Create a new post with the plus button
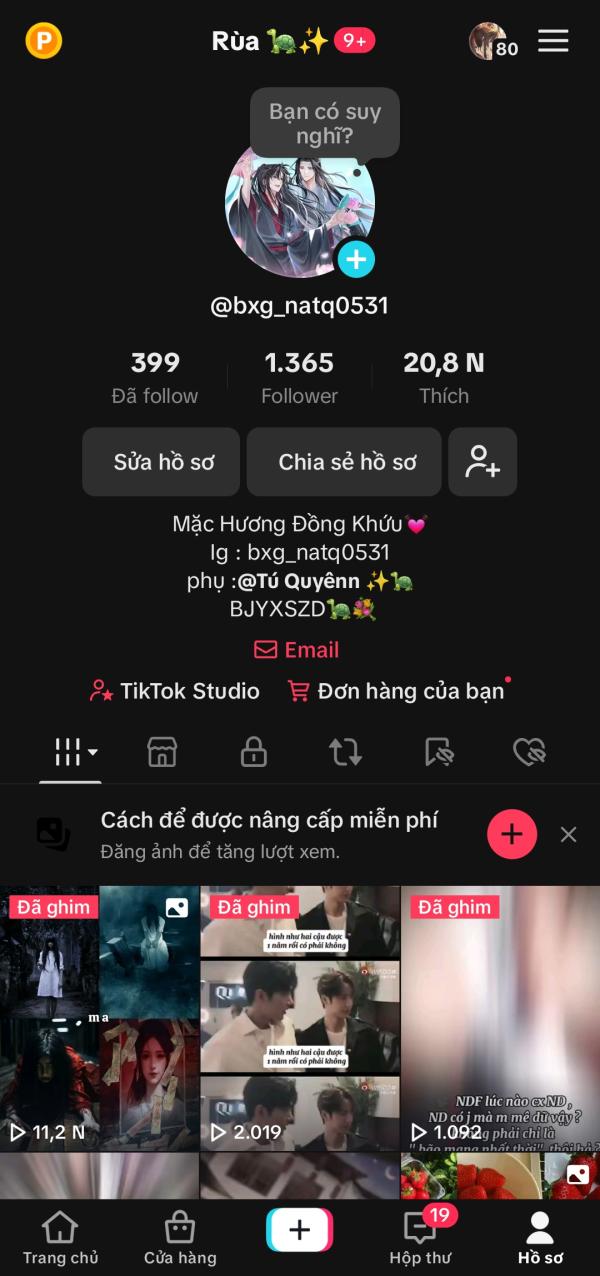 click(x=299, y=1230)
